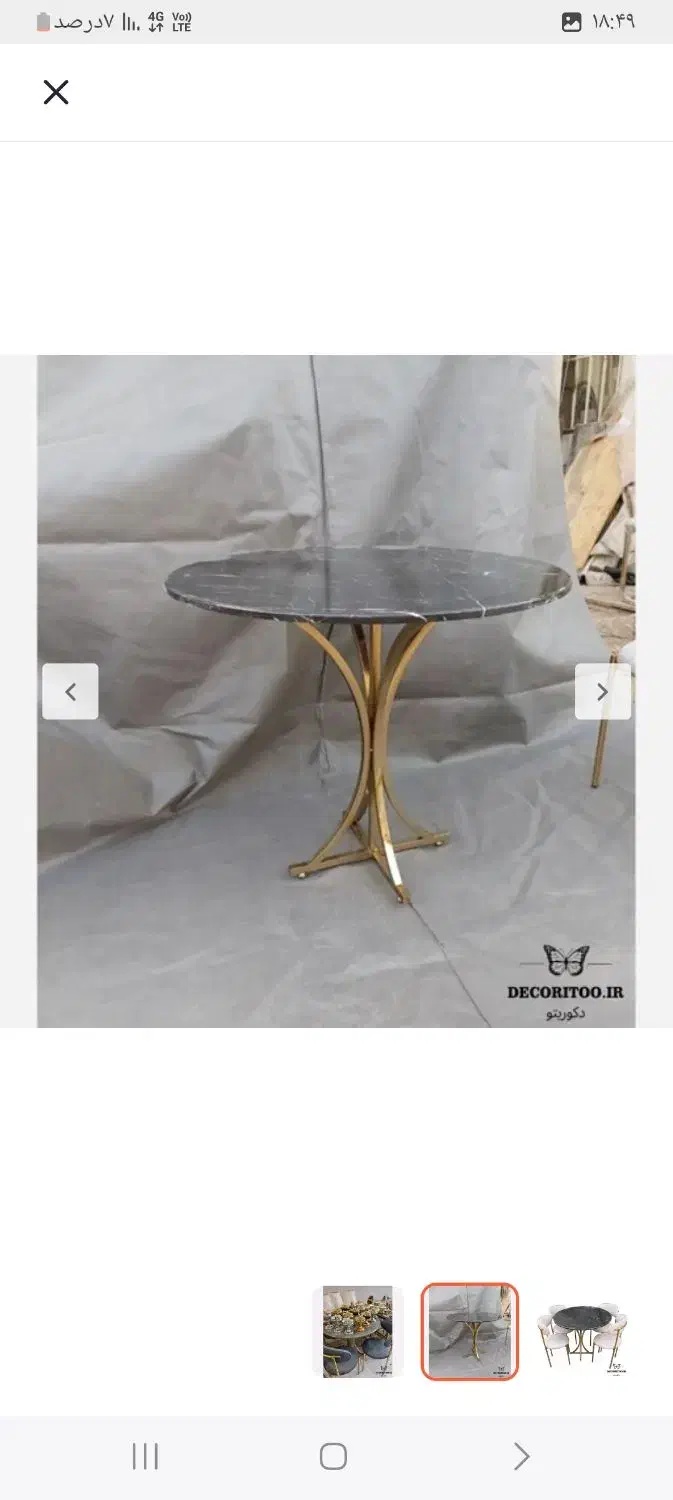Show the previous product photo

70,691
